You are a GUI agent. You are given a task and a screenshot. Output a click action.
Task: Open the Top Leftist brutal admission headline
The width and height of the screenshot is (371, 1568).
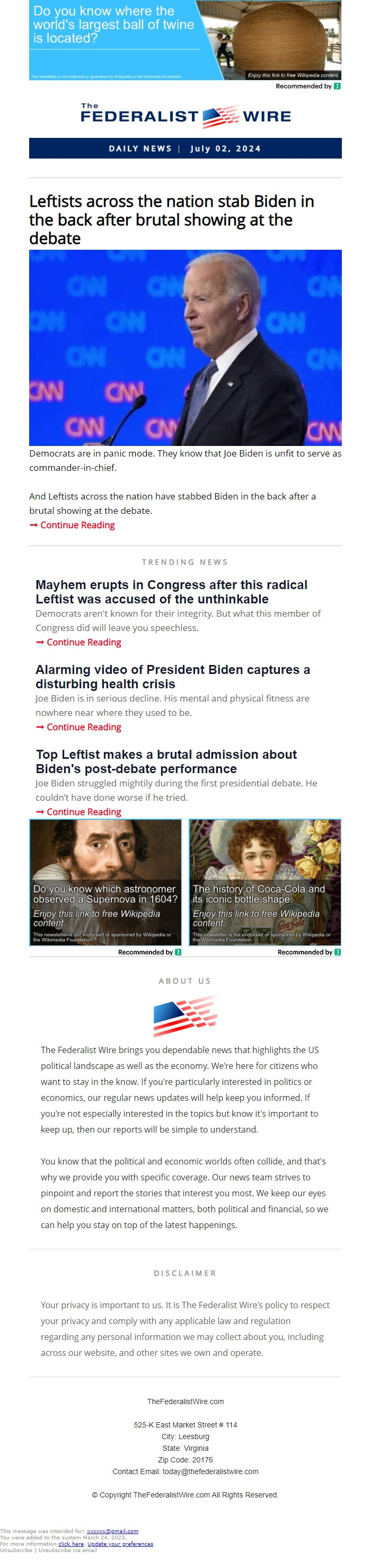[x=166, y=761]
